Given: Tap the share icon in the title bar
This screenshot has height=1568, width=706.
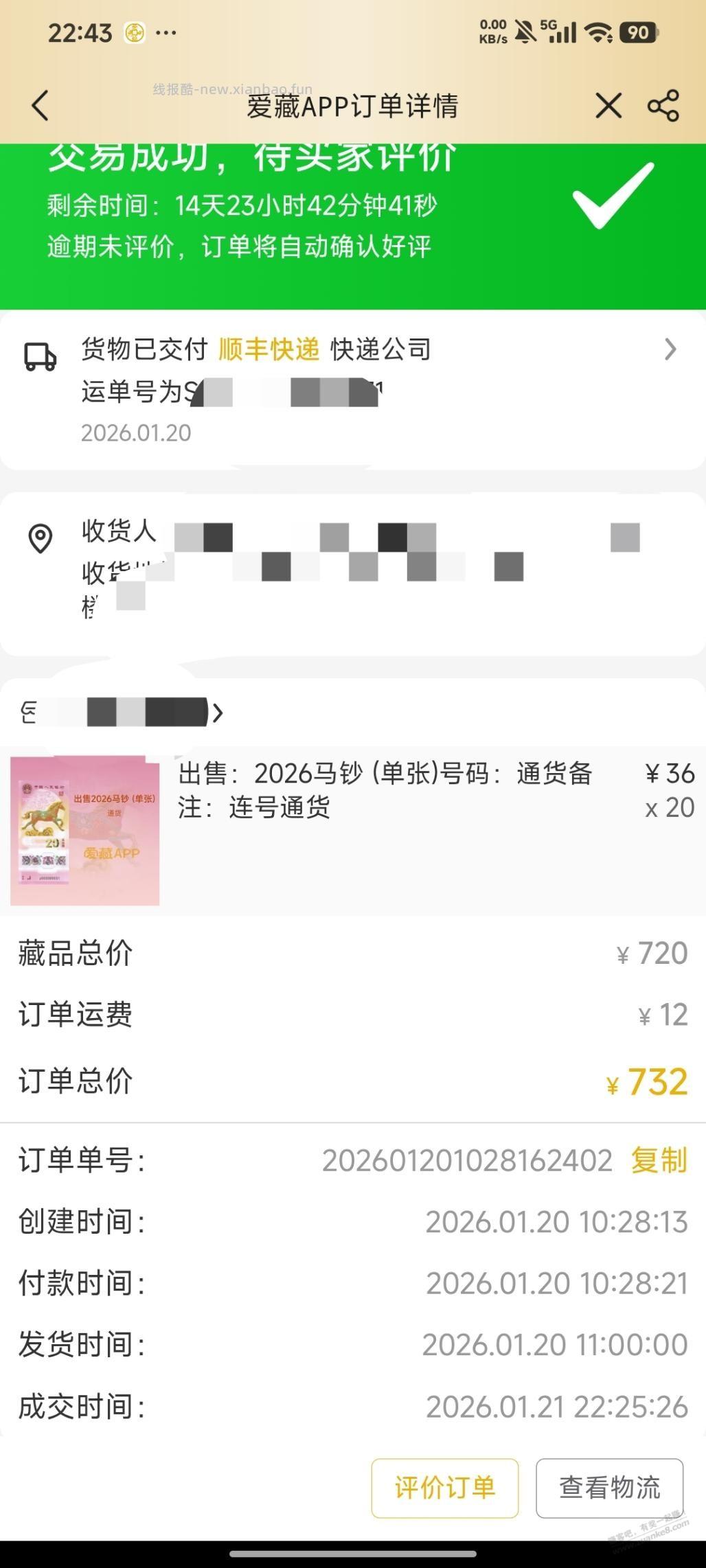Looking at the screenshot, I should (661, 105).
